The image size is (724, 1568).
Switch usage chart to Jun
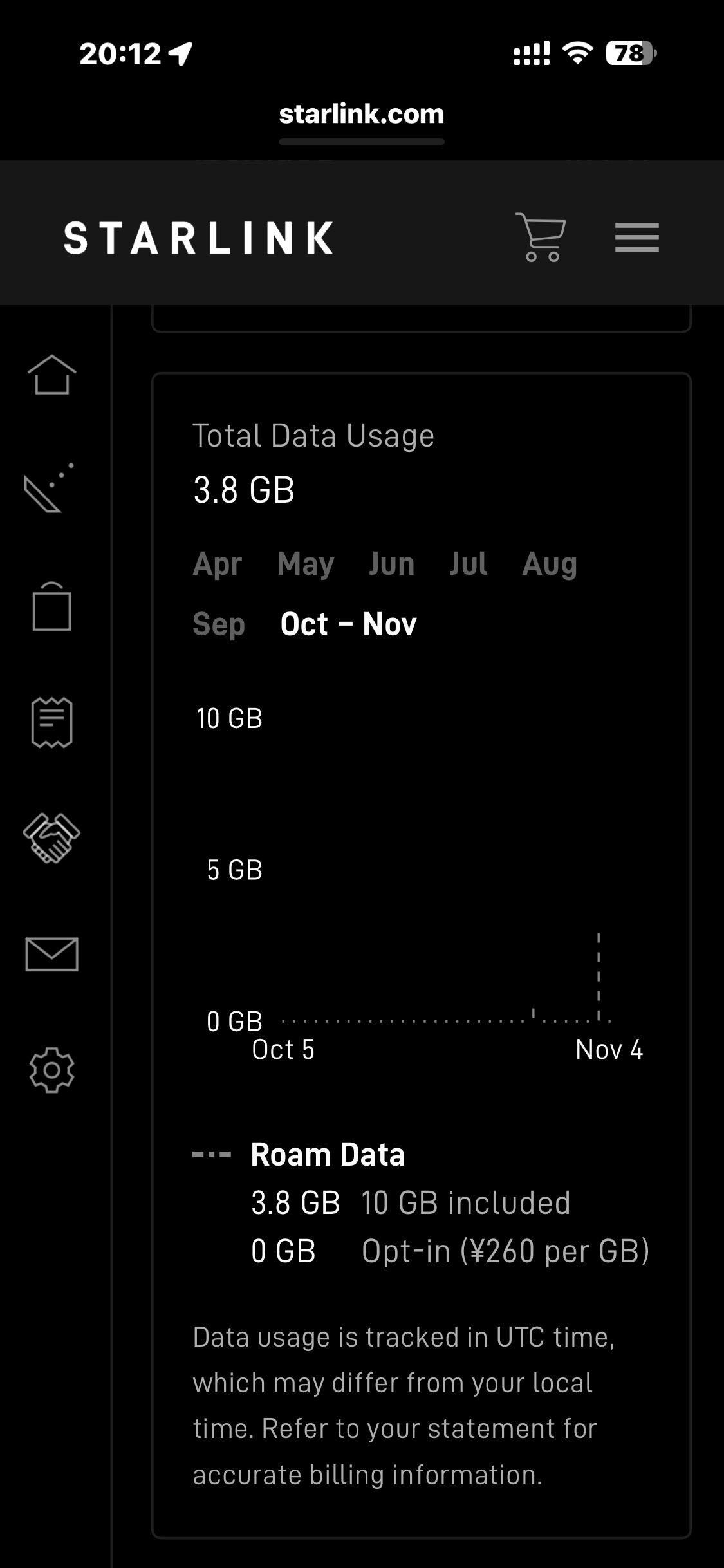coord(391,565)
